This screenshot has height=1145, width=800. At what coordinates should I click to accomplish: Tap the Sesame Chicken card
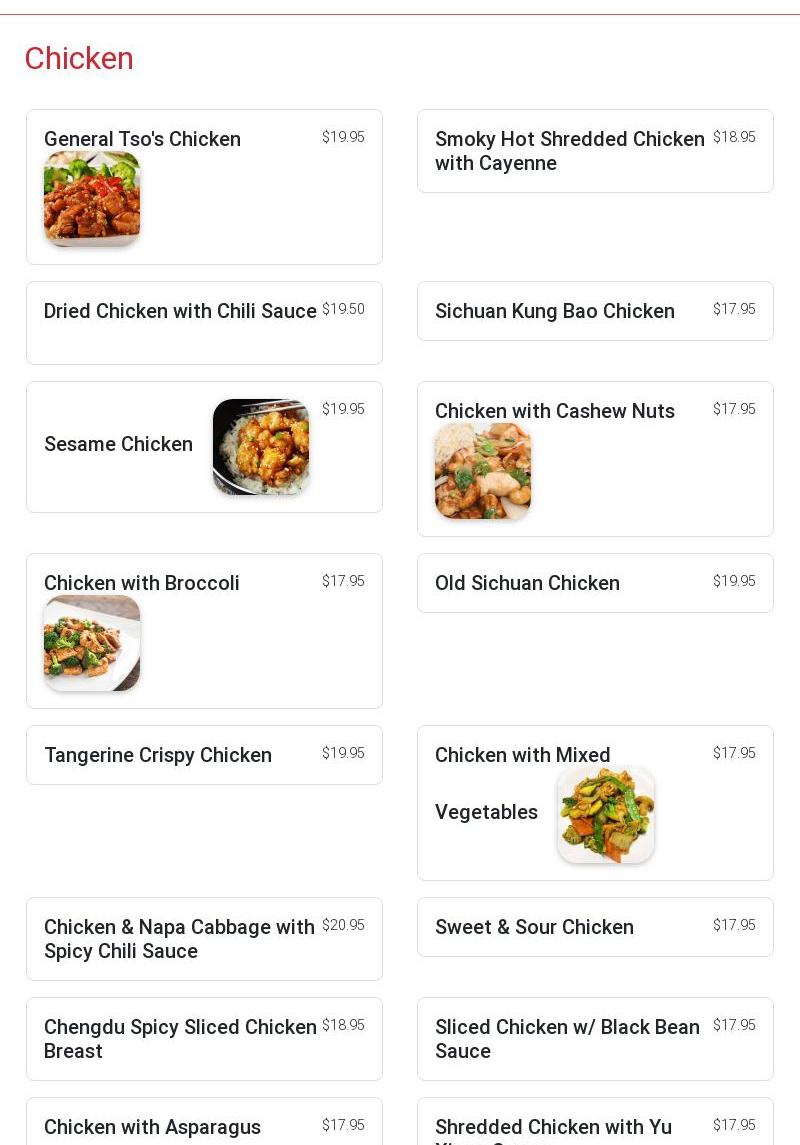pos(204,446)
